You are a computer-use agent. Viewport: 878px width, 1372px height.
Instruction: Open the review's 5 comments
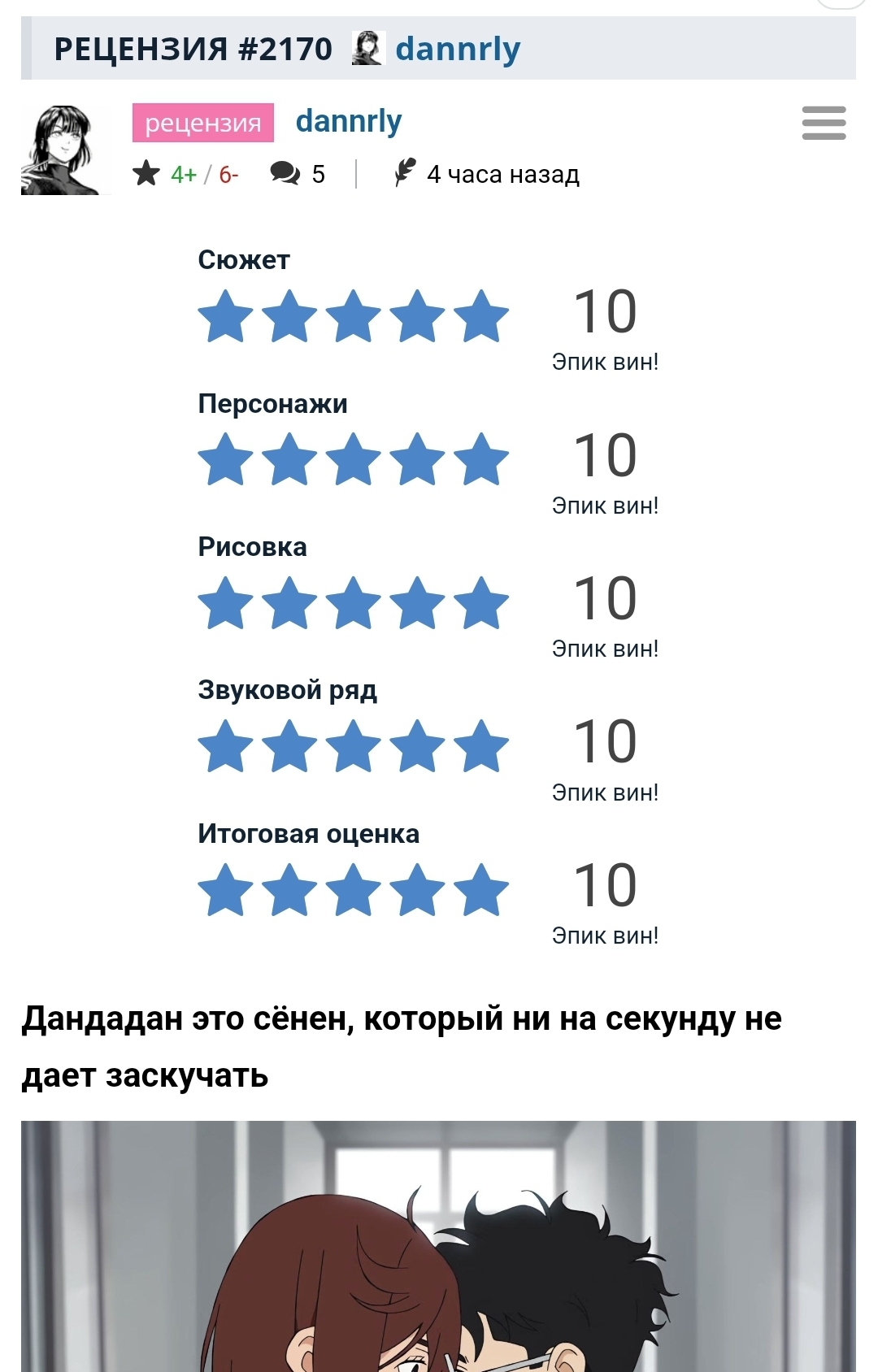coord(298,174)
